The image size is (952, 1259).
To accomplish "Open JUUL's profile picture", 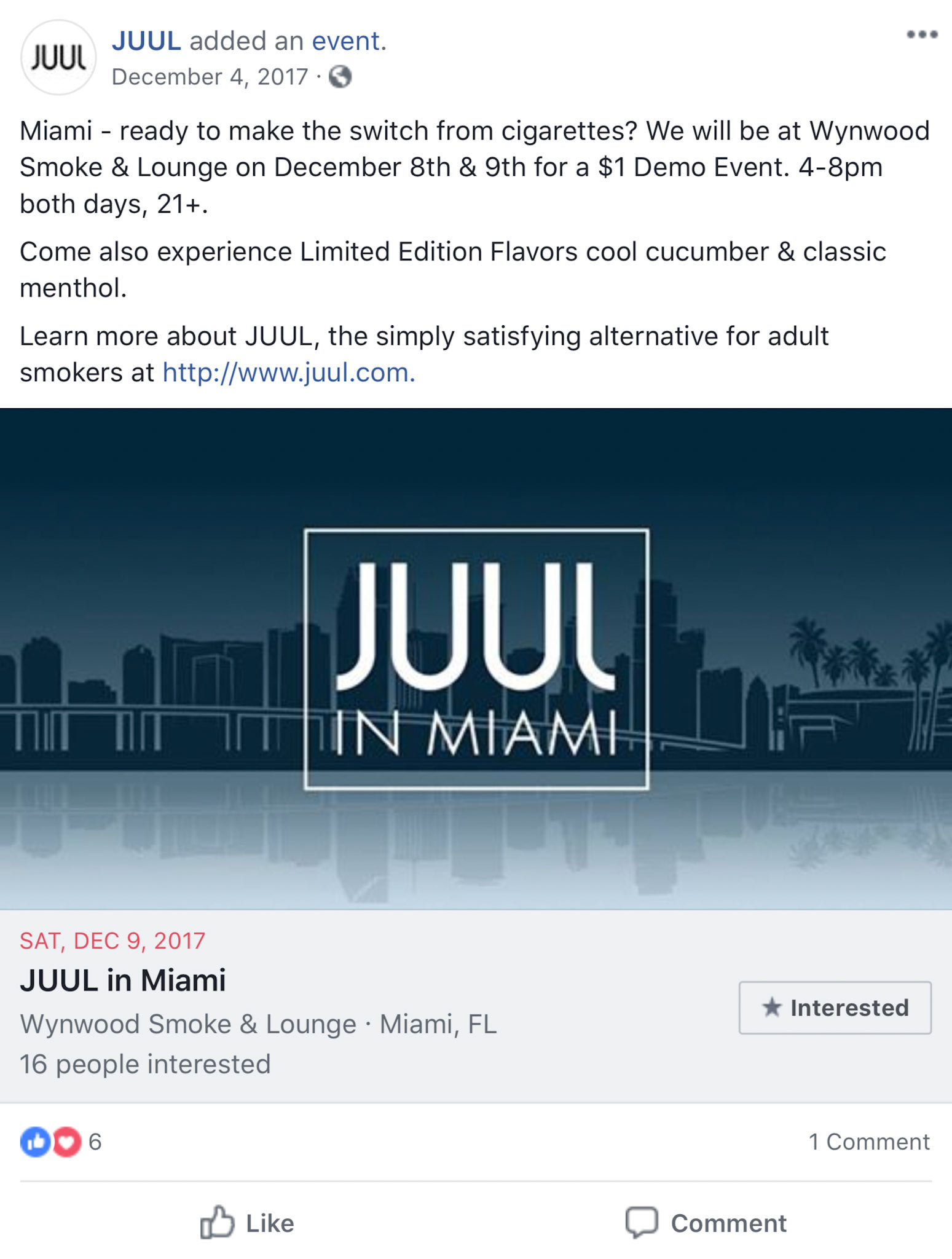I will (58, 58).
